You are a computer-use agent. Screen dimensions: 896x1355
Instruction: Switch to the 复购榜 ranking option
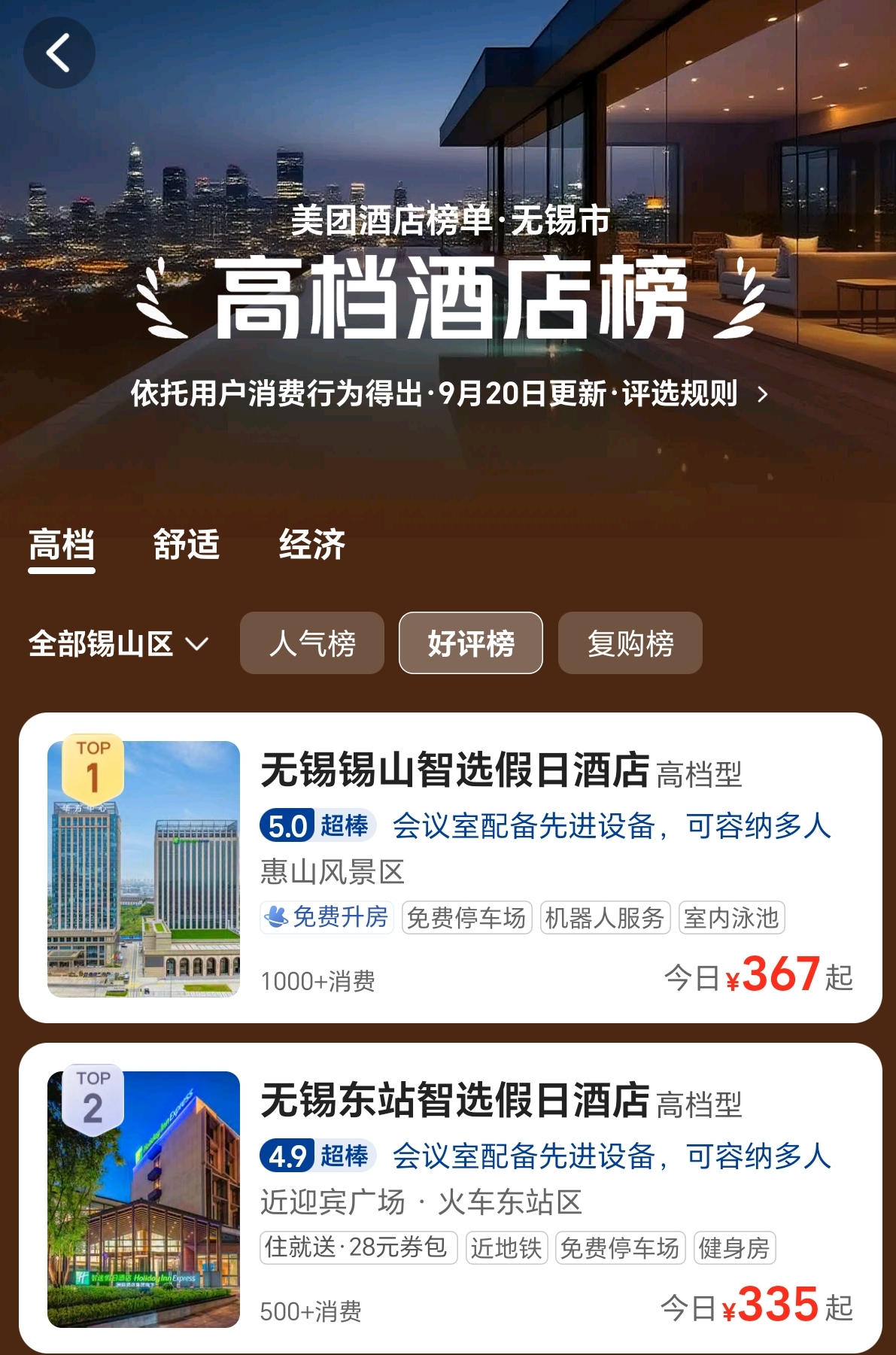click(630, 643)
